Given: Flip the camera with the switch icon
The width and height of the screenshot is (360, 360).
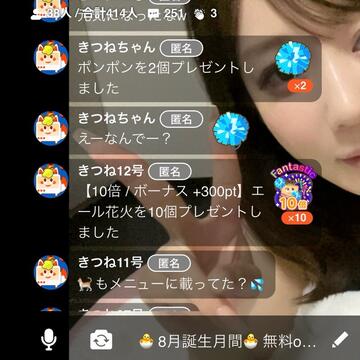Looking at the screenshot, I should [101, 340].
